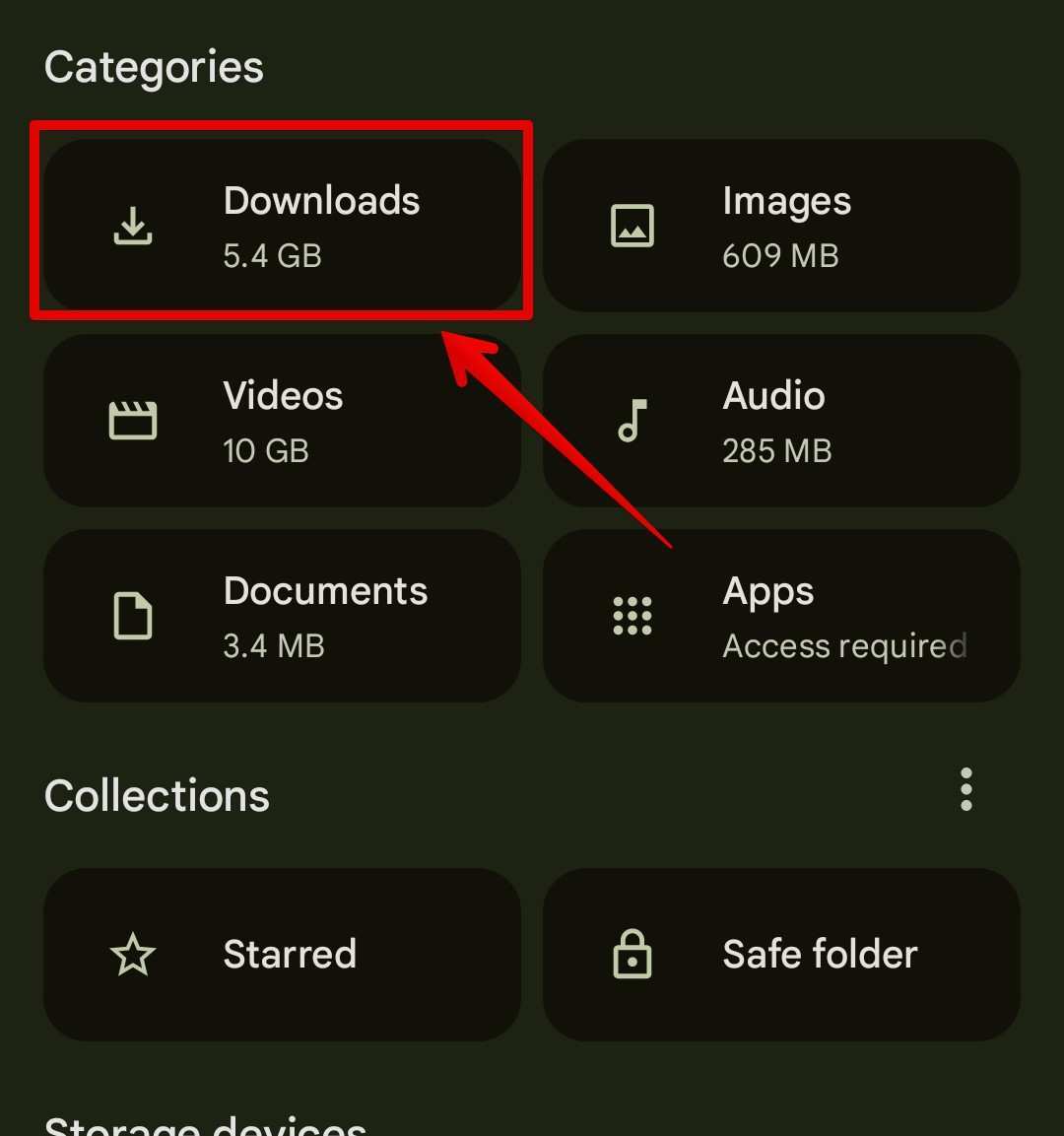The image size is (1064, 1136).
Task: Browse the Audio category
Action: tap(781, 421)
